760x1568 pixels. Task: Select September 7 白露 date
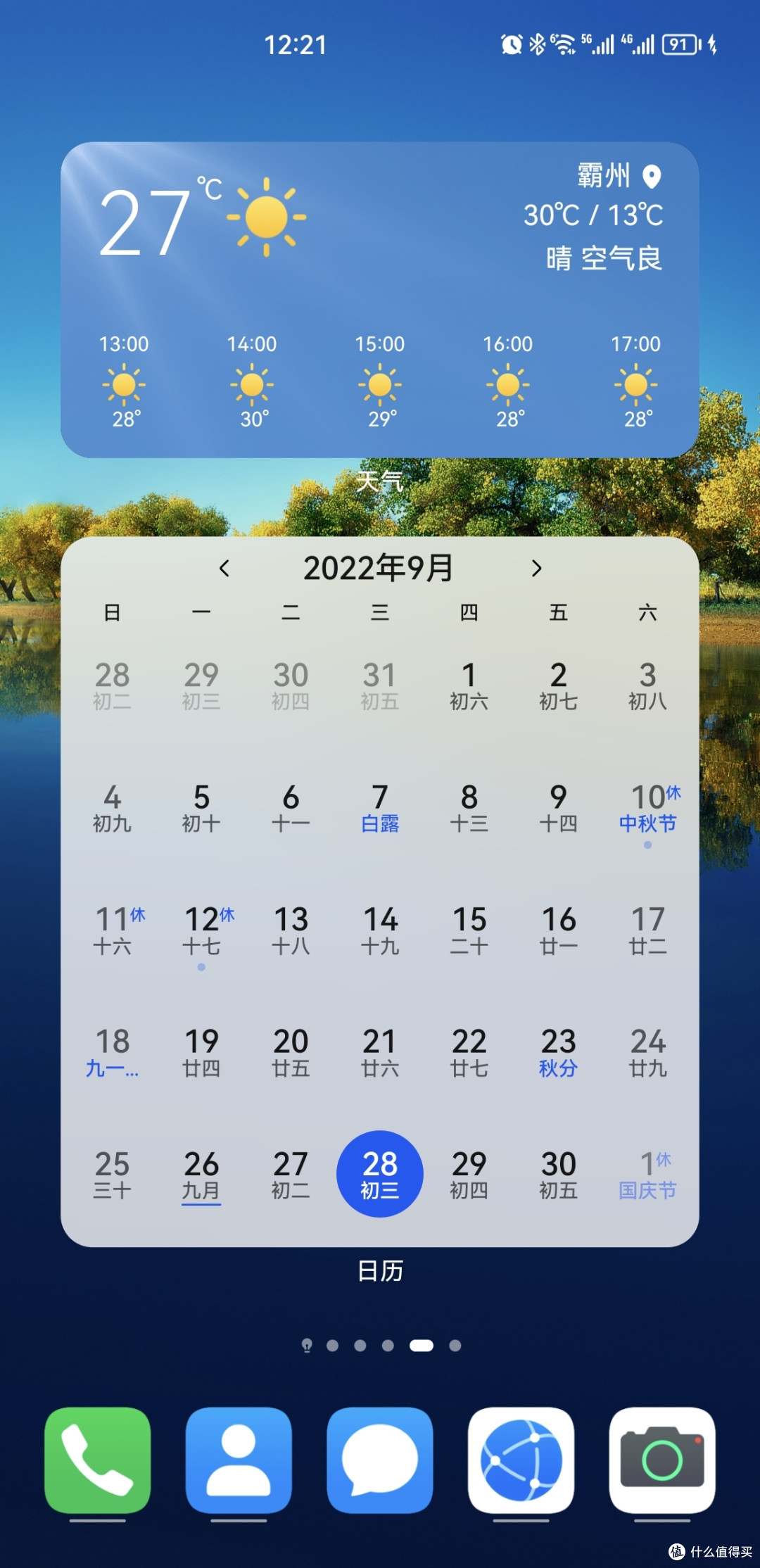pos(380,809)
